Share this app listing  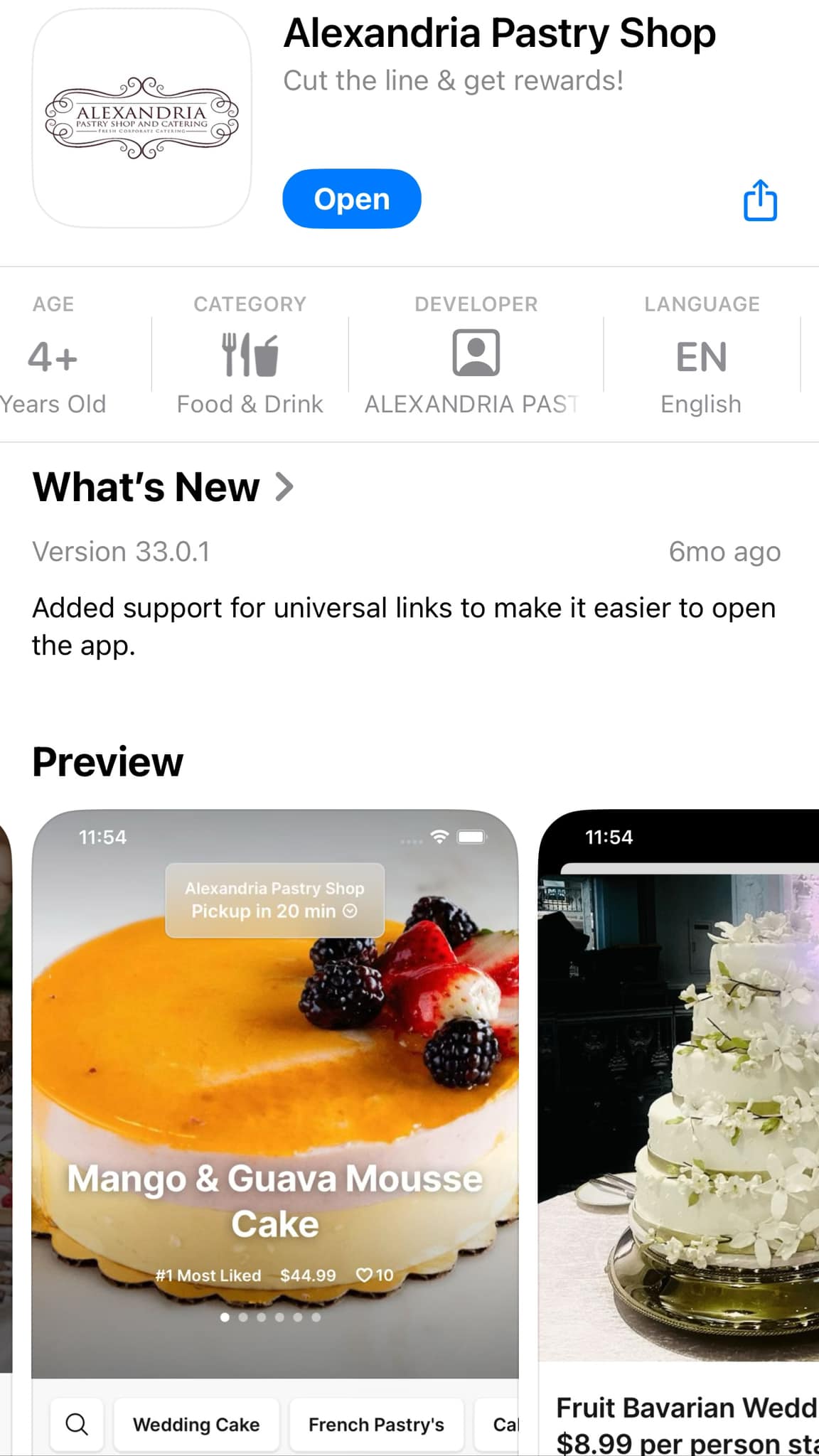pos(760,200)
